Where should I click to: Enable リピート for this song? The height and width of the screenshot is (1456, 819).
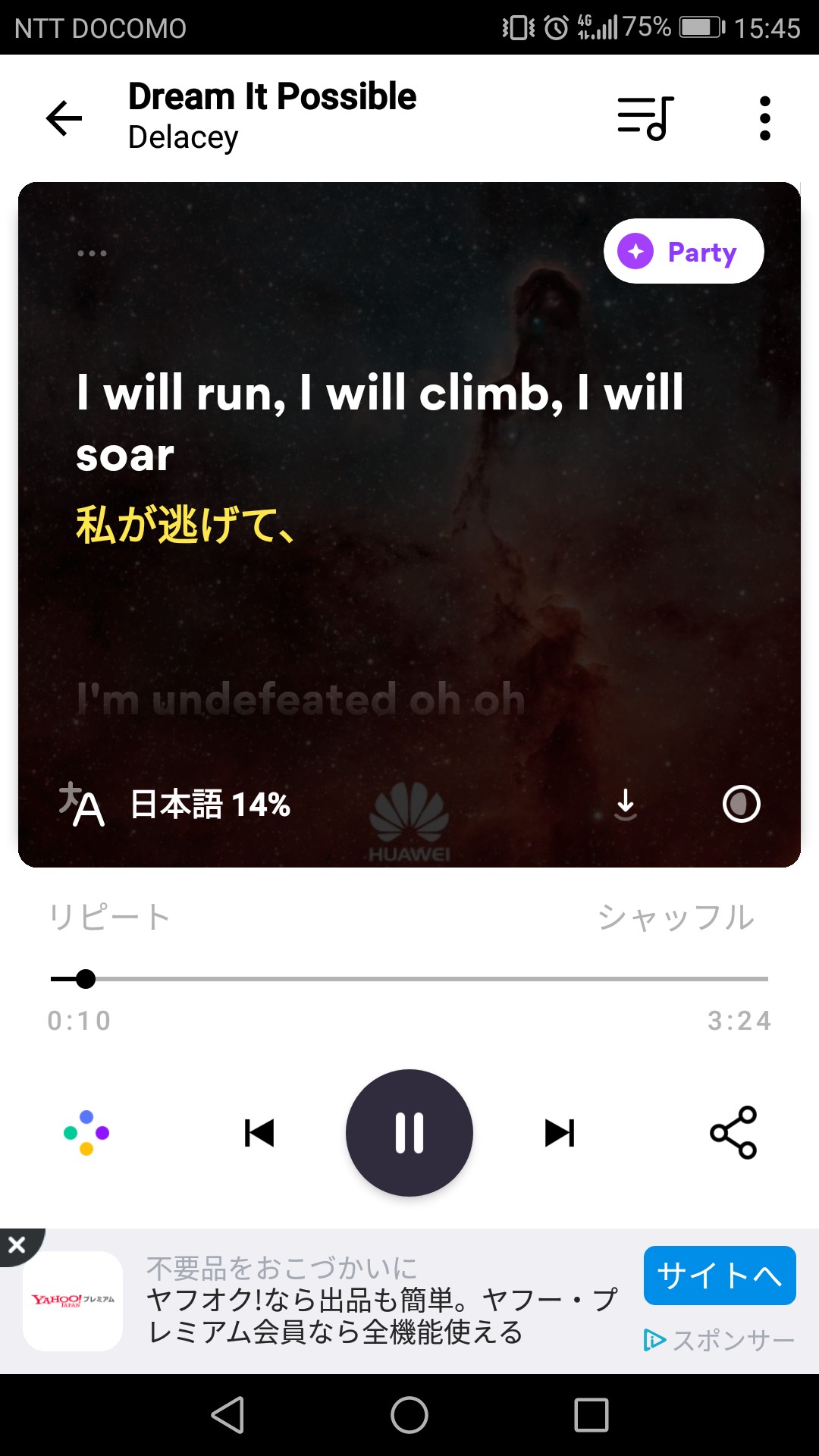[x=109, y=918]
